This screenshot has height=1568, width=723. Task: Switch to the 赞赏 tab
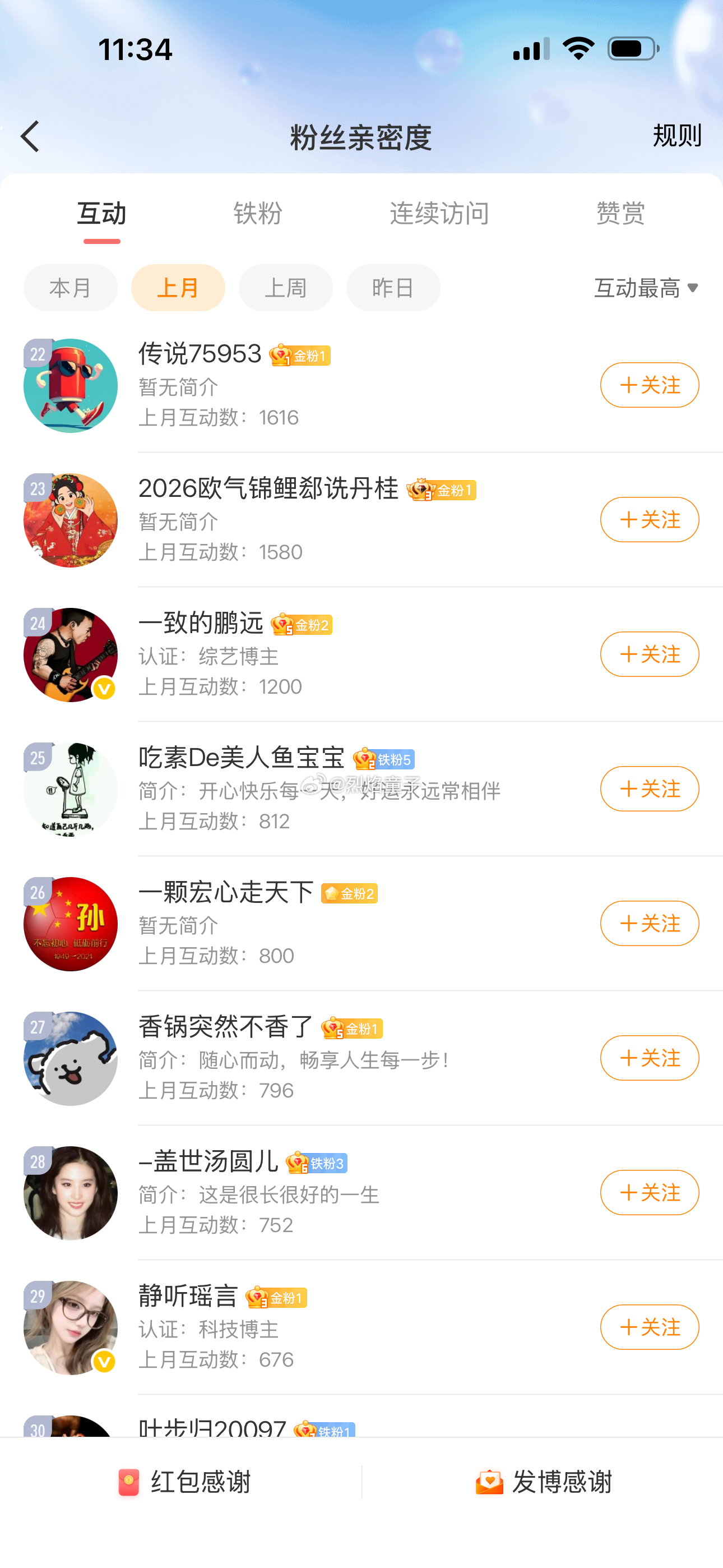[x=620, y=214]
